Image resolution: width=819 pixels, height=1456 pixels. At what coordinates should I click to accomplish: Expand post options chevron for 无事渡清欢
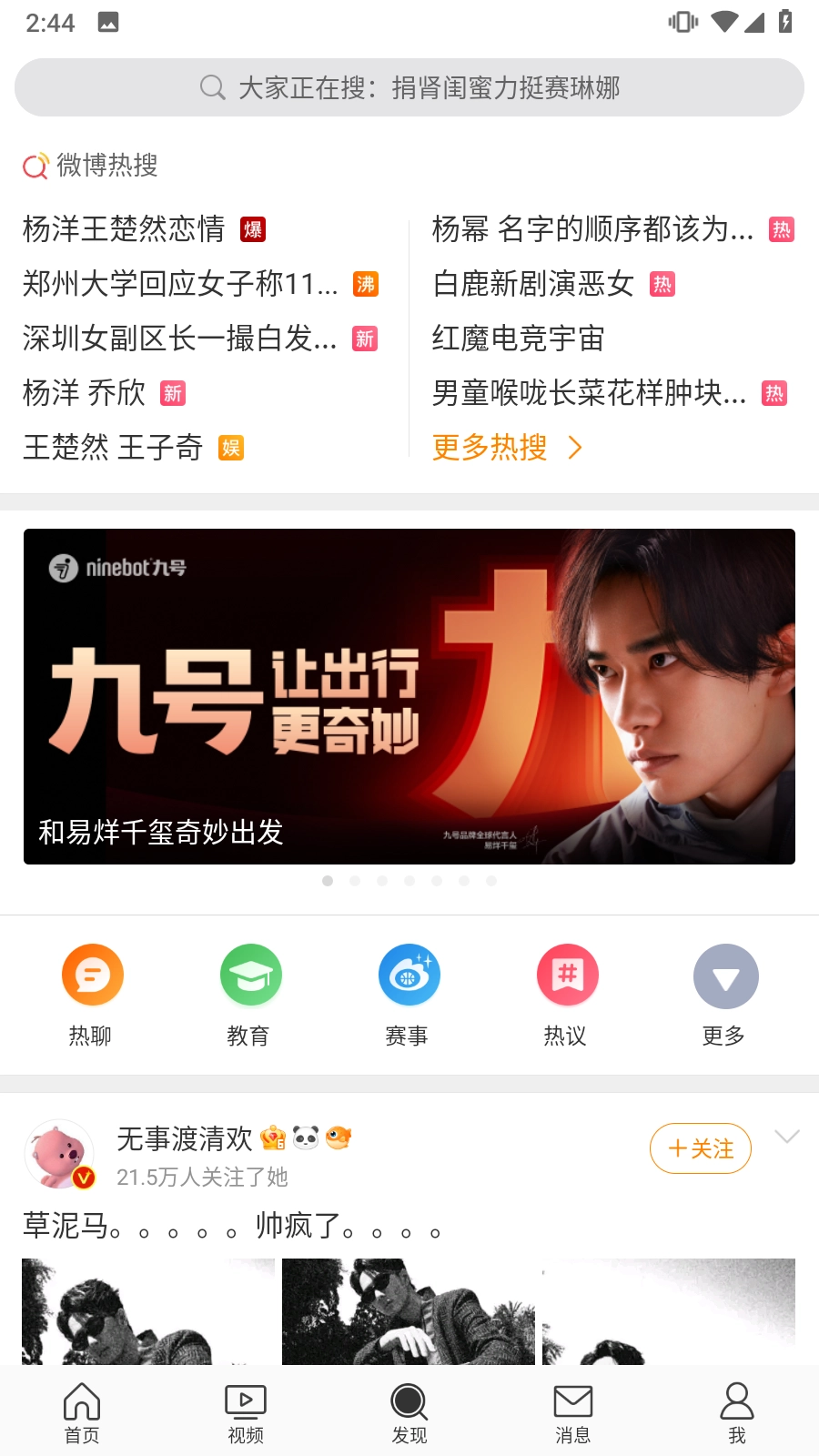coord(787,1137)
